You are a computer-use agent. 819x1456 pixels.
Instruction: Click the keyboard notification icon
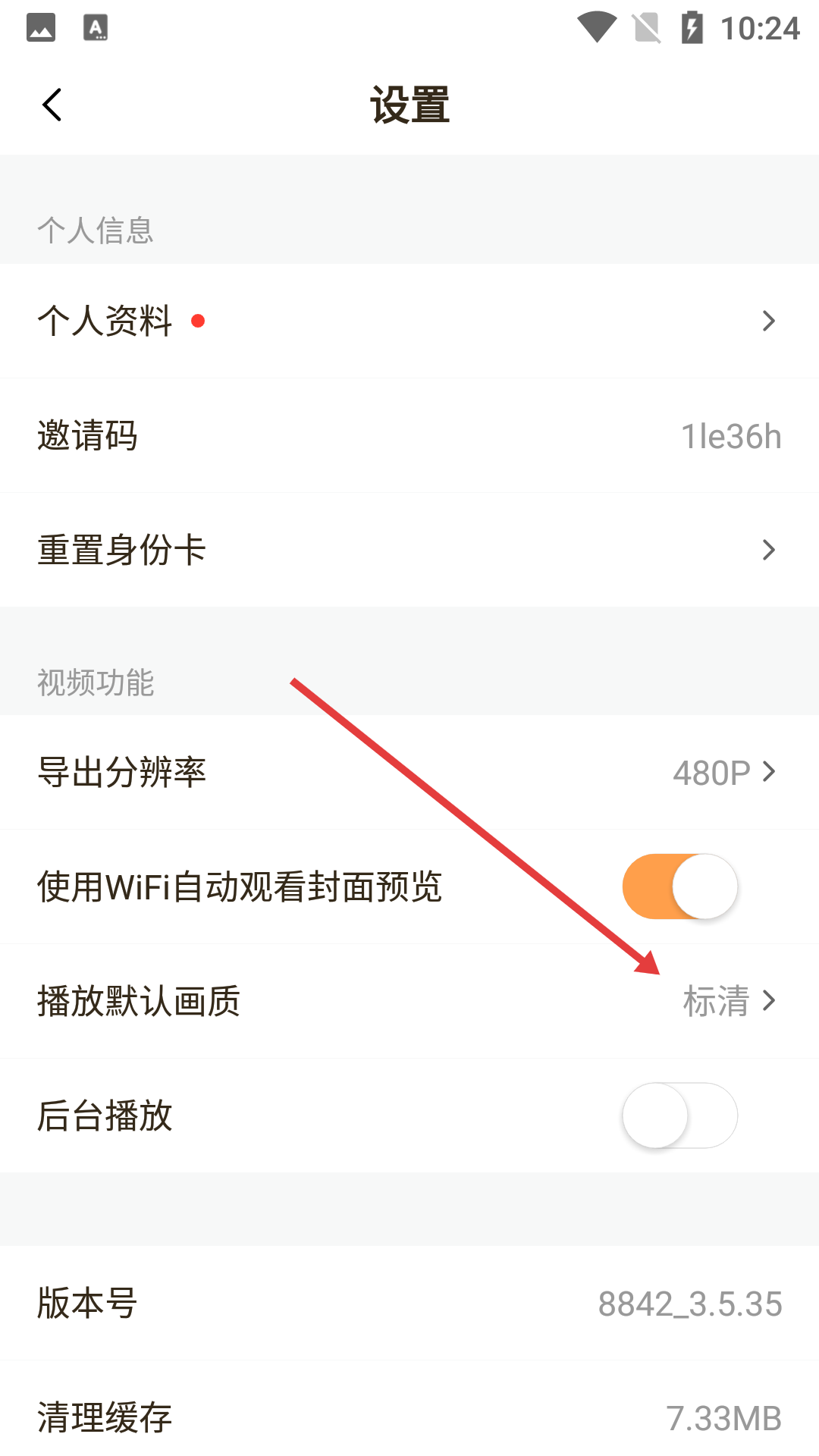96,27
